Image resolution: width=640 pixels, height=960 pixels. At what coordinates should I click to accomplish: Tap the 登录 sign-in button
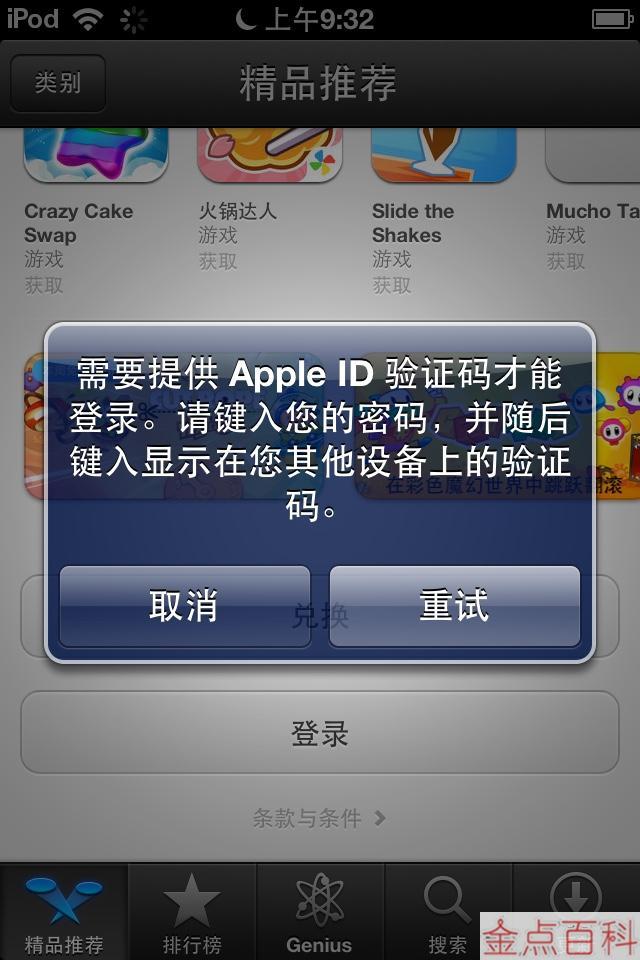click(x=320, y=733)
